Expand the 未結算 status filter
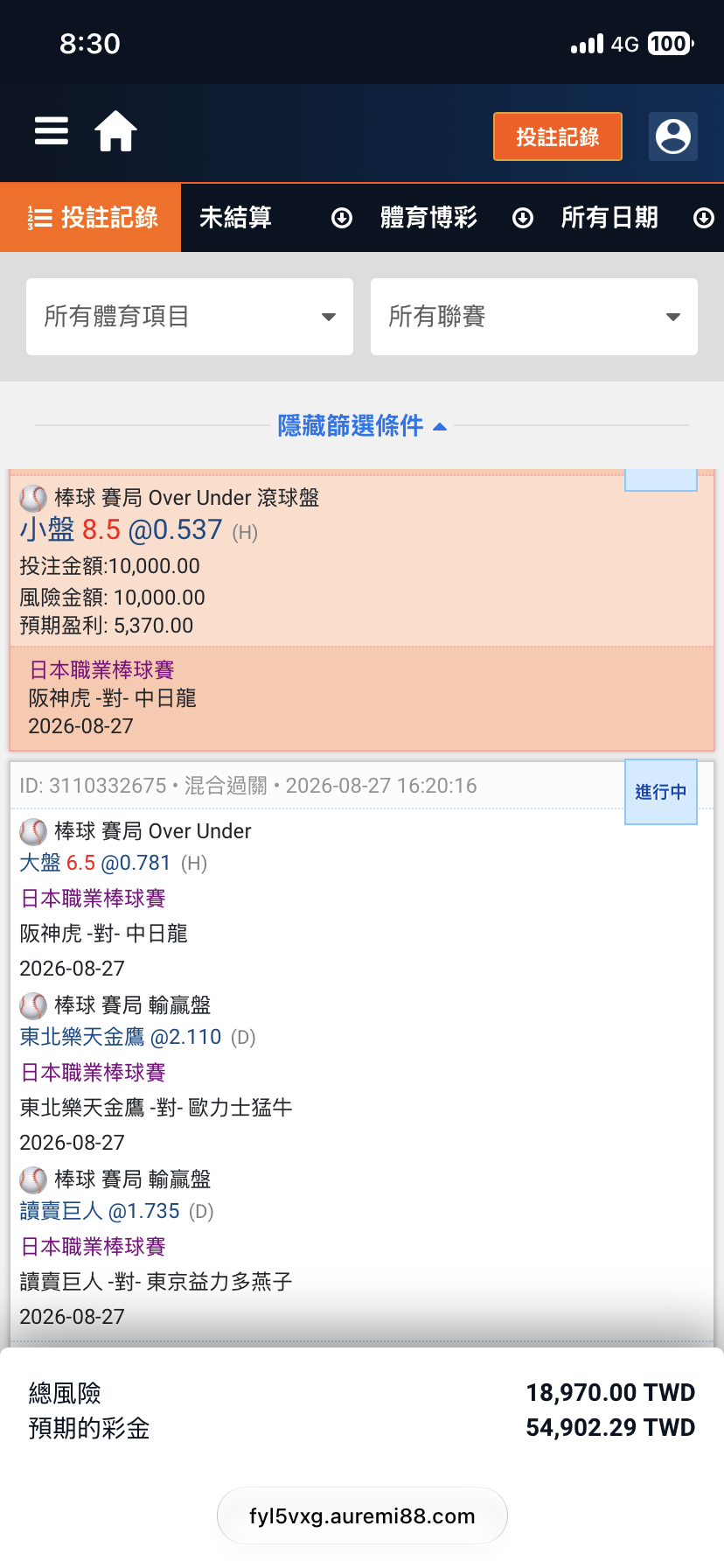Image resolution: width=724 pixels, height=1568 pixels. pyautogui.click(x=272, y=218)
